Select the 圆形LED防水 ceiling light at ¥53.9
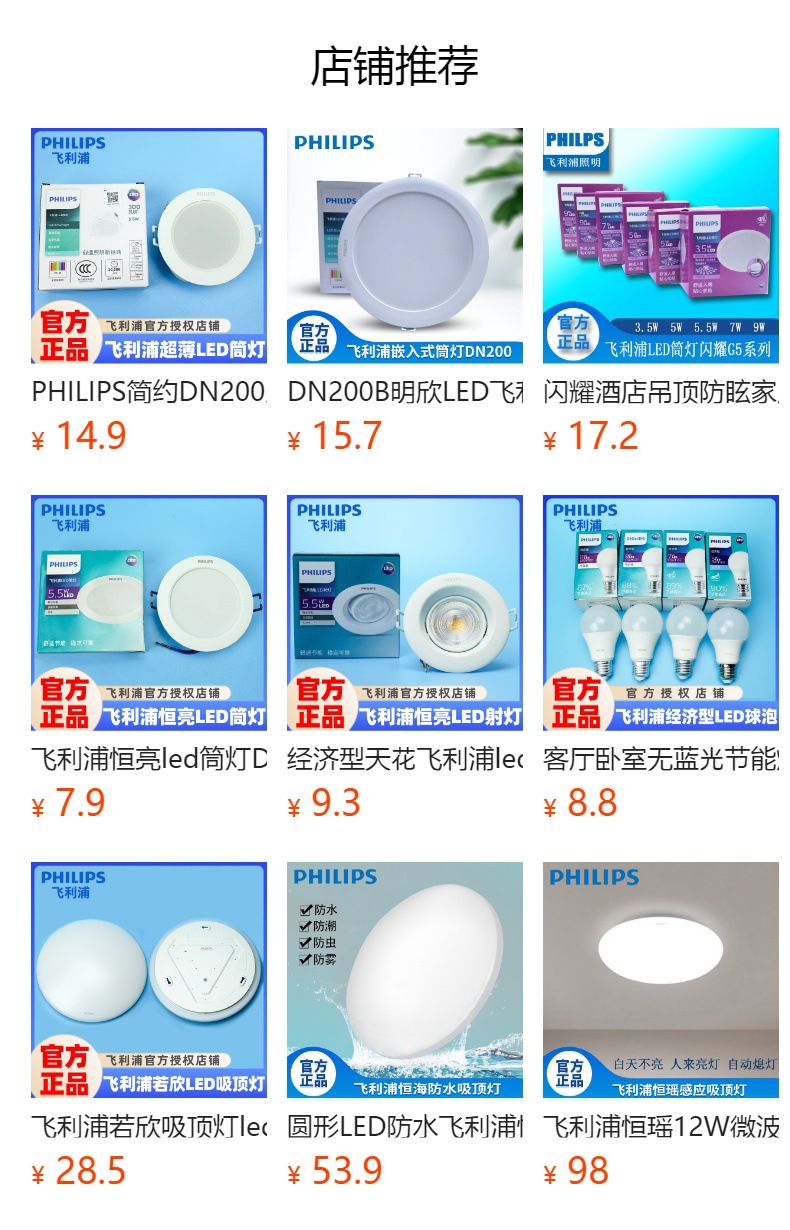The height and width of the screenshot is (1230, 790). pos(405,979)
